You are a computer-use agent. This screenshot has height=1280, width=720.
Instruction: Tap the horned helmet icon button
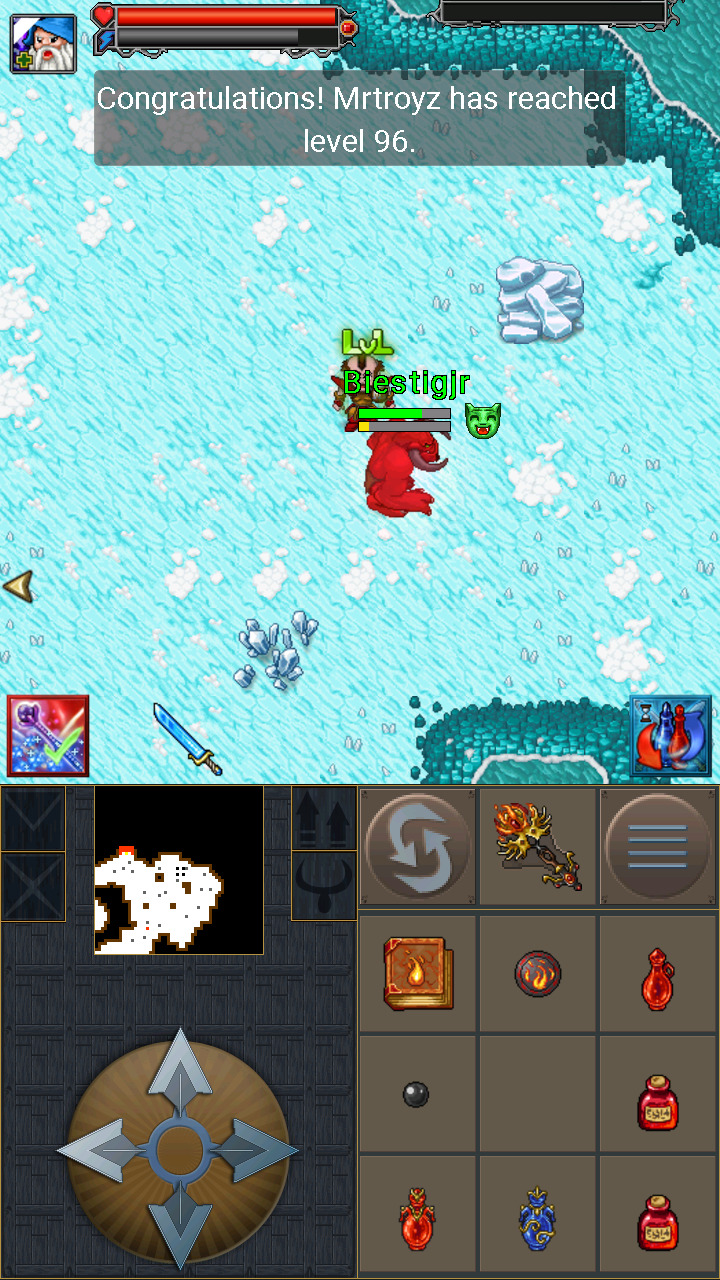324,885
